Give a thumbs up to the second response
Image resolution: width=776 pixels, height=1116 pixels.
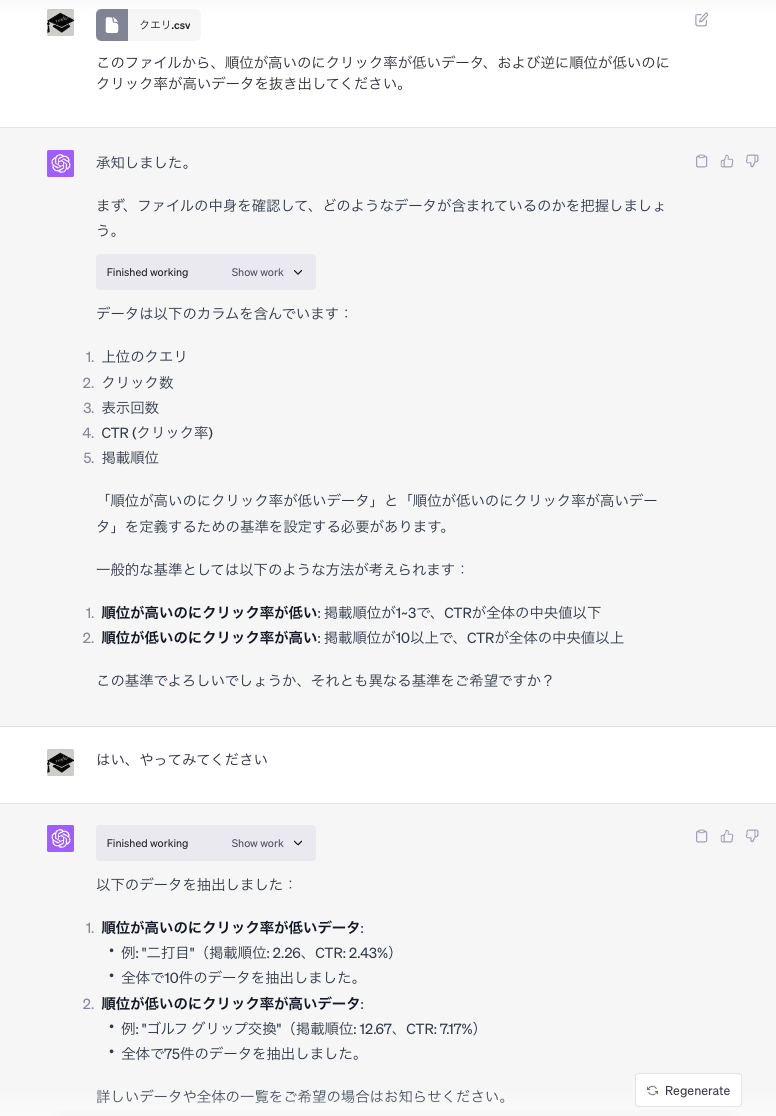click(x=726, y=836)
